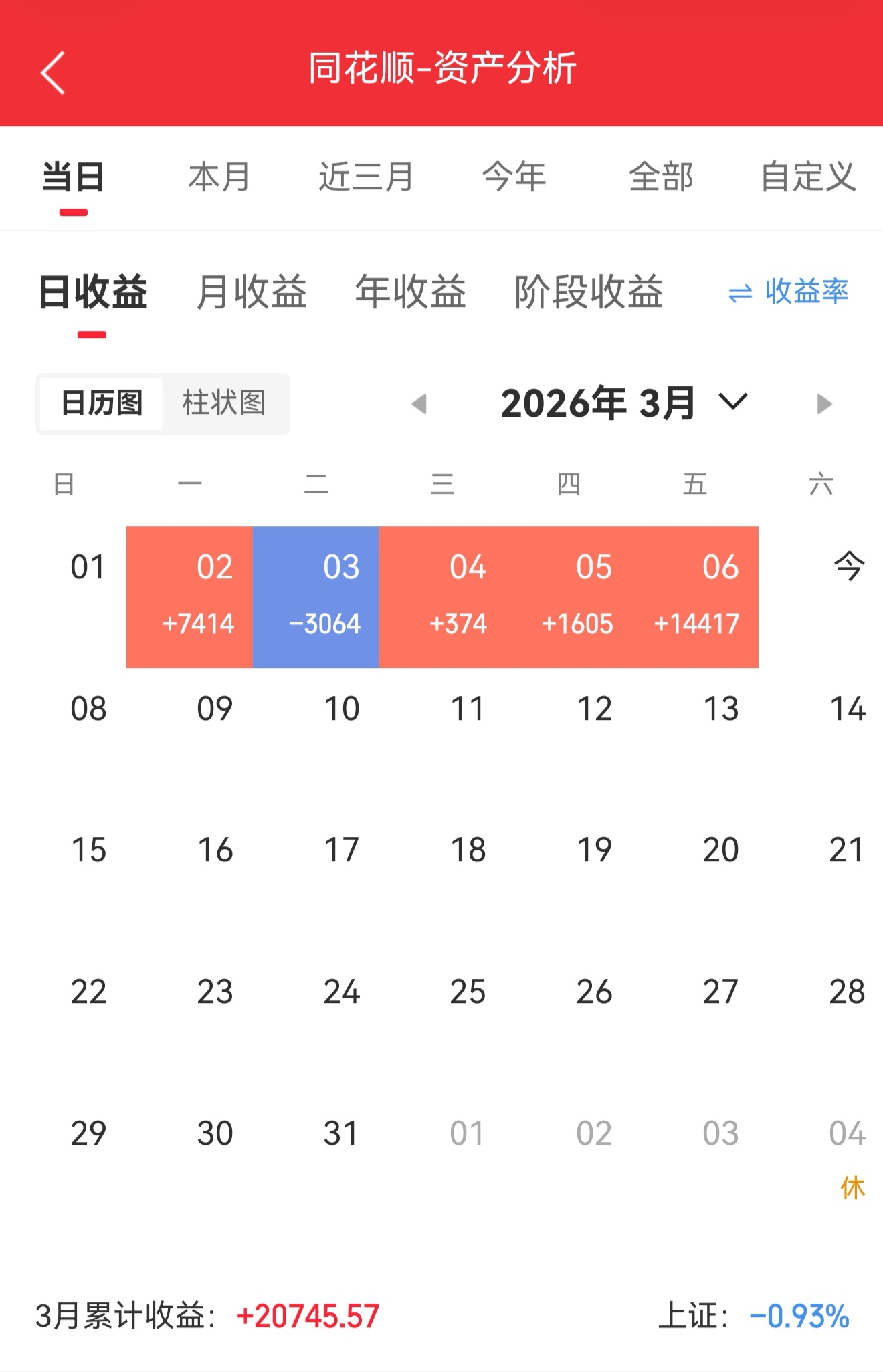This screenshot has height=1372, width=883.
Task: Switch to 月收益 view
Action: (252, 292)
